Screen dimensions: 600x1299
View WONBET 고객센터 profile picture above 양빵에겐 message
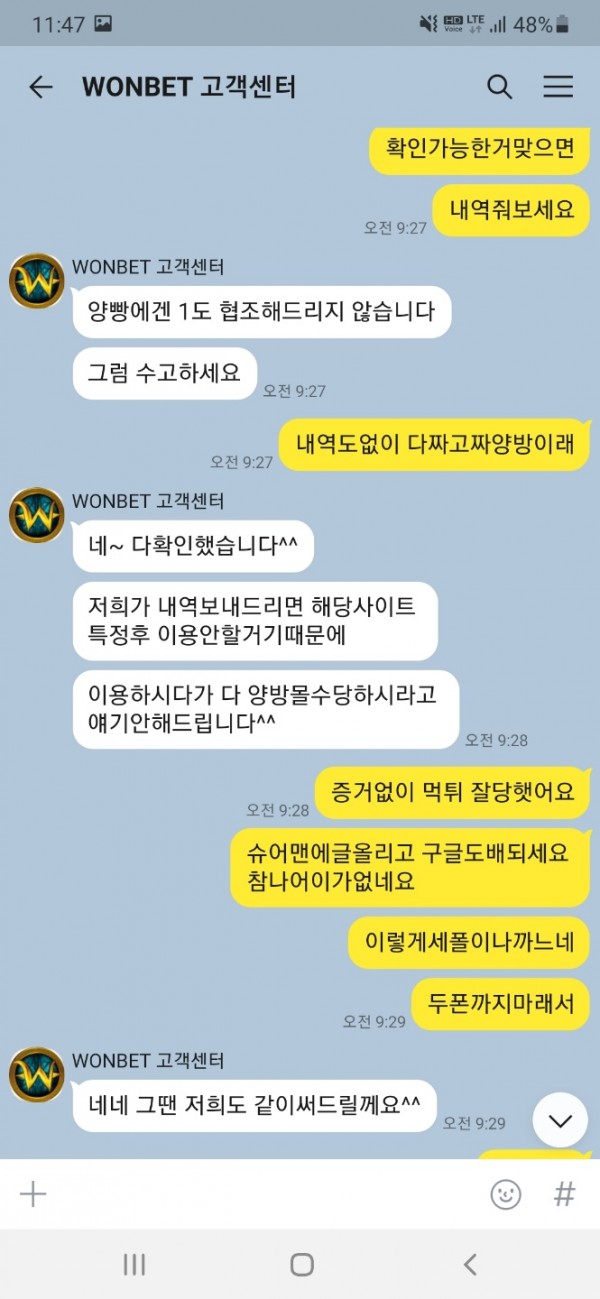pyautogui.click(x=36, y=281)
